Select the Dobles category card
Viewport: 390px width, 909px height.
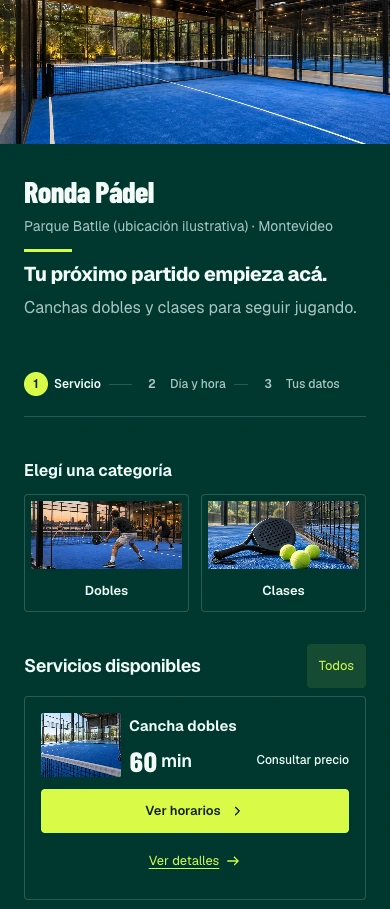click(106, 552)
